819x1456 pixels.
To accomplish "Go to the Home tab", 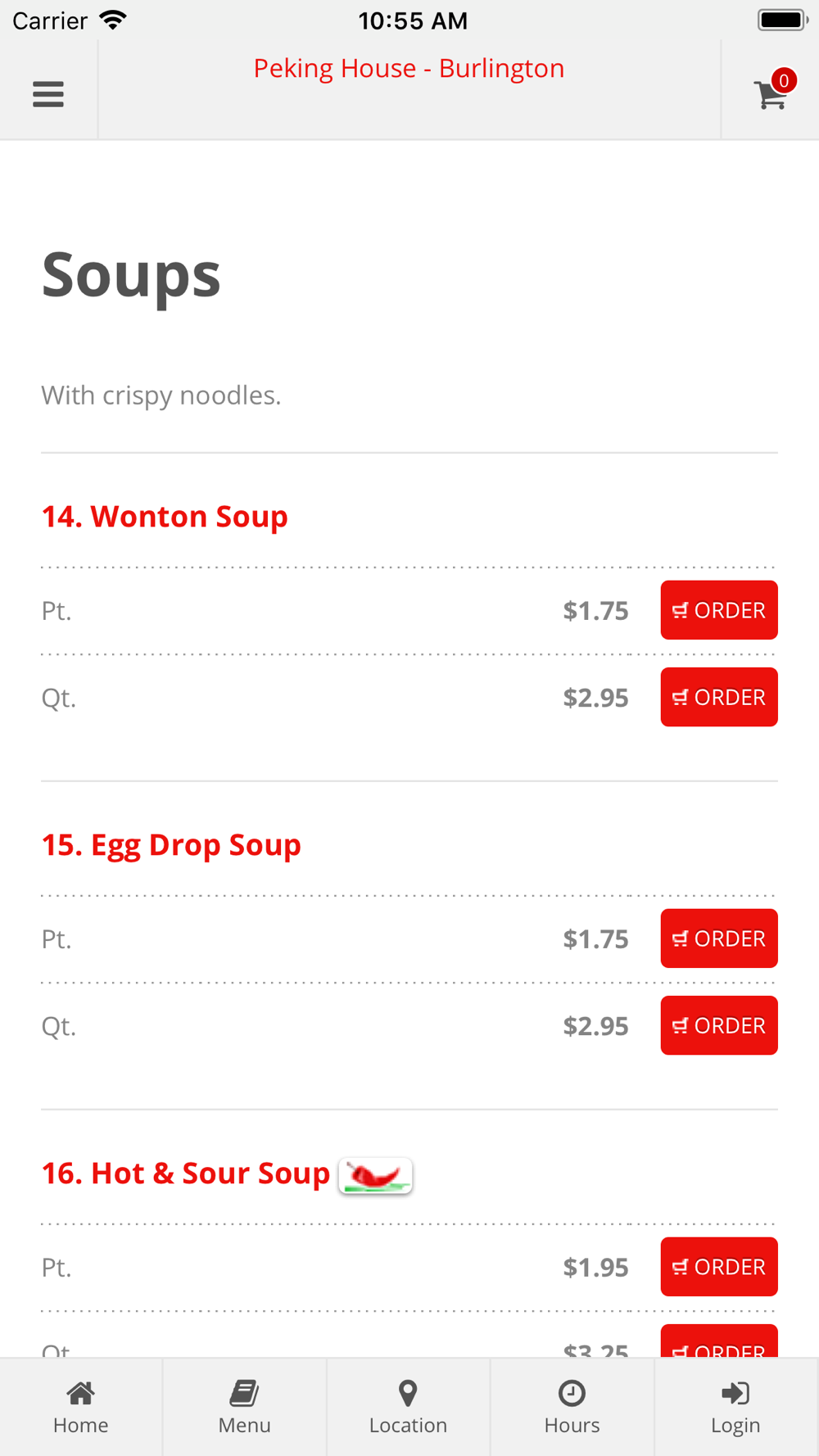I will pyautogui.click(x=81, y=1407).
